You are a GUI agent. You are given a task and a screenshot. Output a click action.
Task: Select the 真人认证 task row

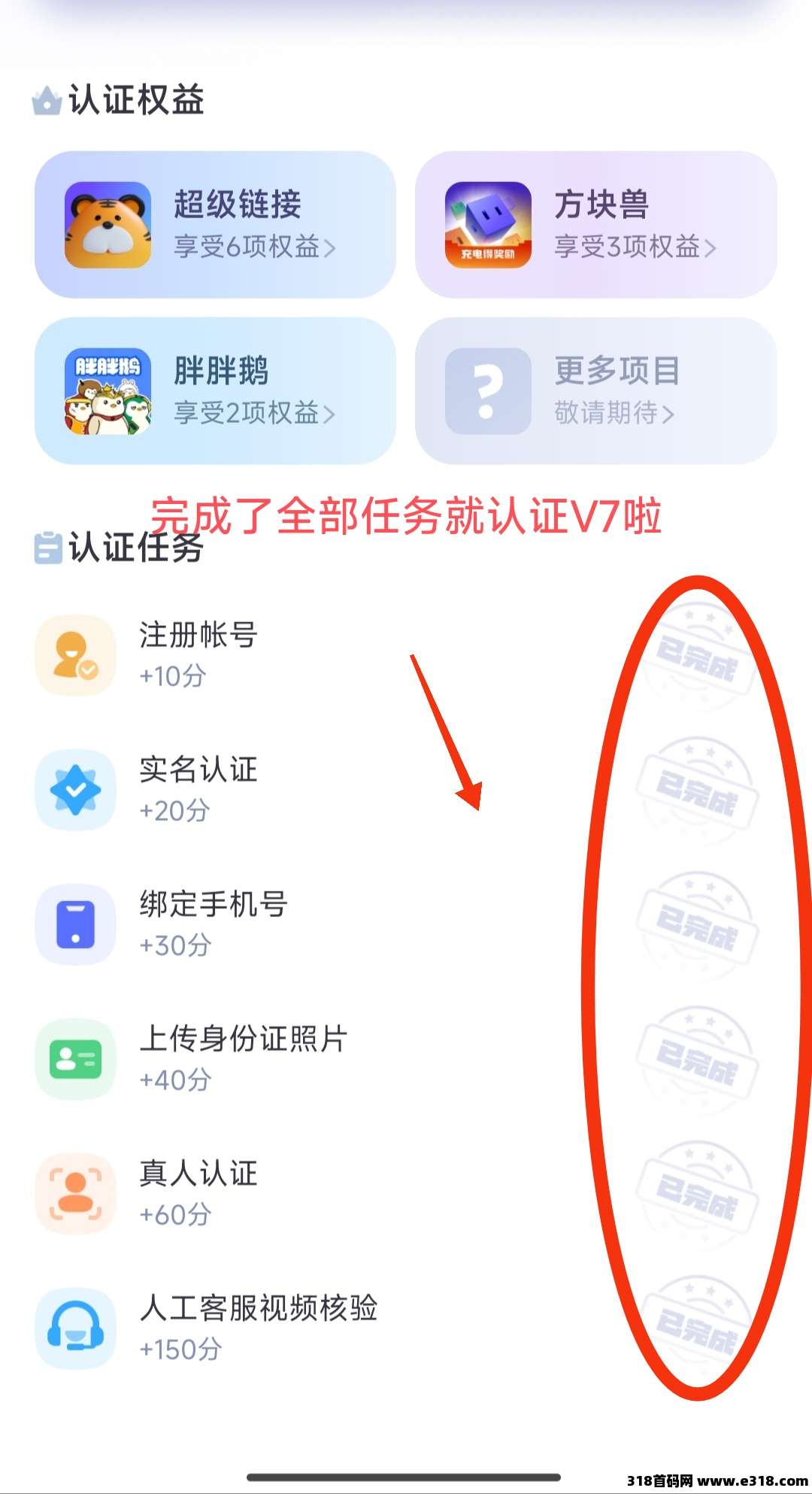pyautogui.click(x=406, y=1194)
